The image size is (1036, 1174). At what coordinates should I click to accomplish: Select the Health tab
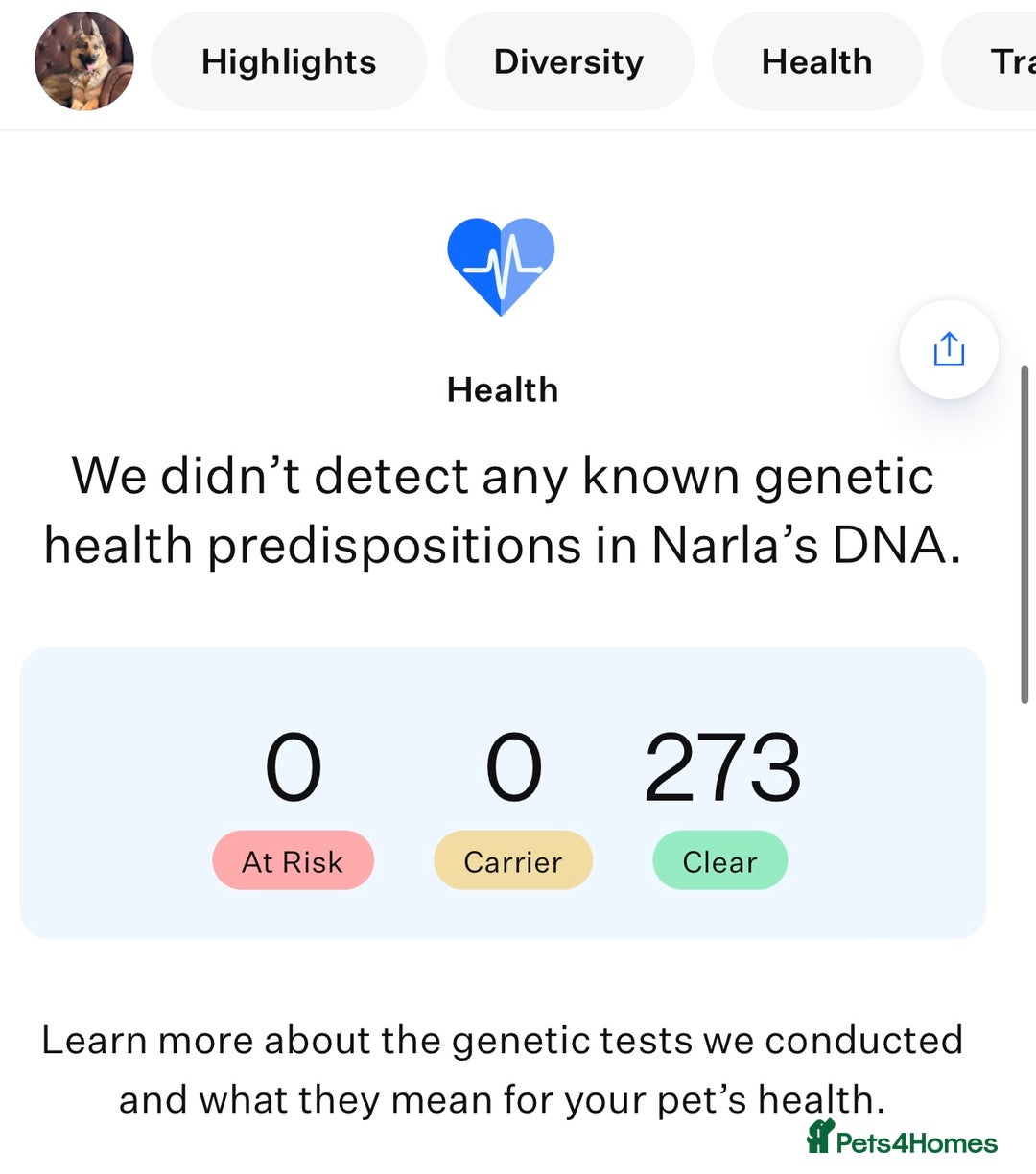[x=816, y=61]
